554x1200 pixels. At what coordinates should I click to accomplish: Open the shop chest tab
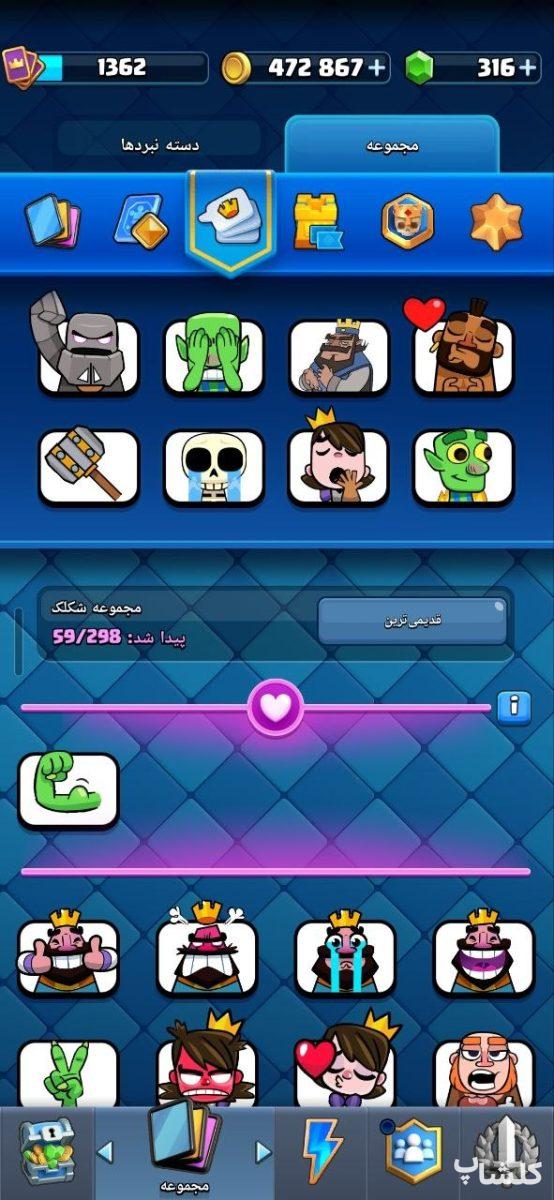(x=47, y=1151)
